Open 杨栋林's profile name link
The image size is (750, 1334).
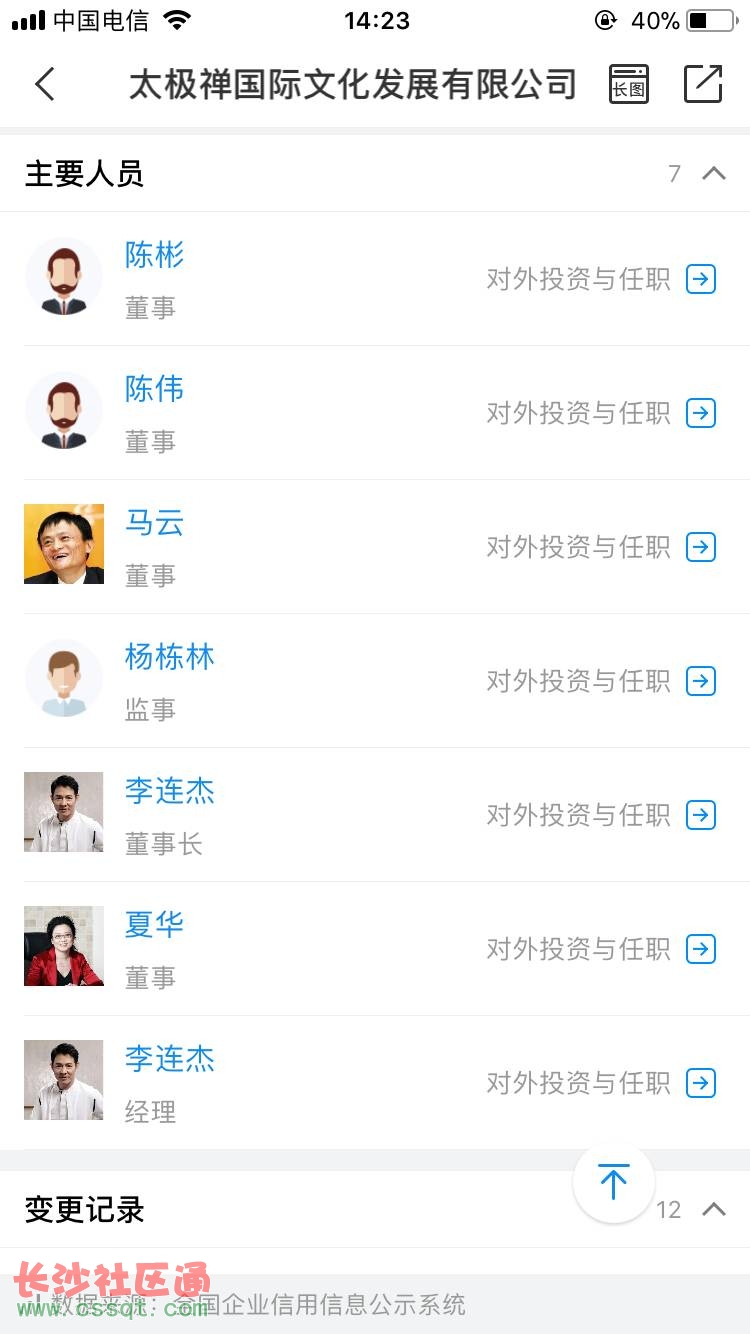(x=170, y=657)
